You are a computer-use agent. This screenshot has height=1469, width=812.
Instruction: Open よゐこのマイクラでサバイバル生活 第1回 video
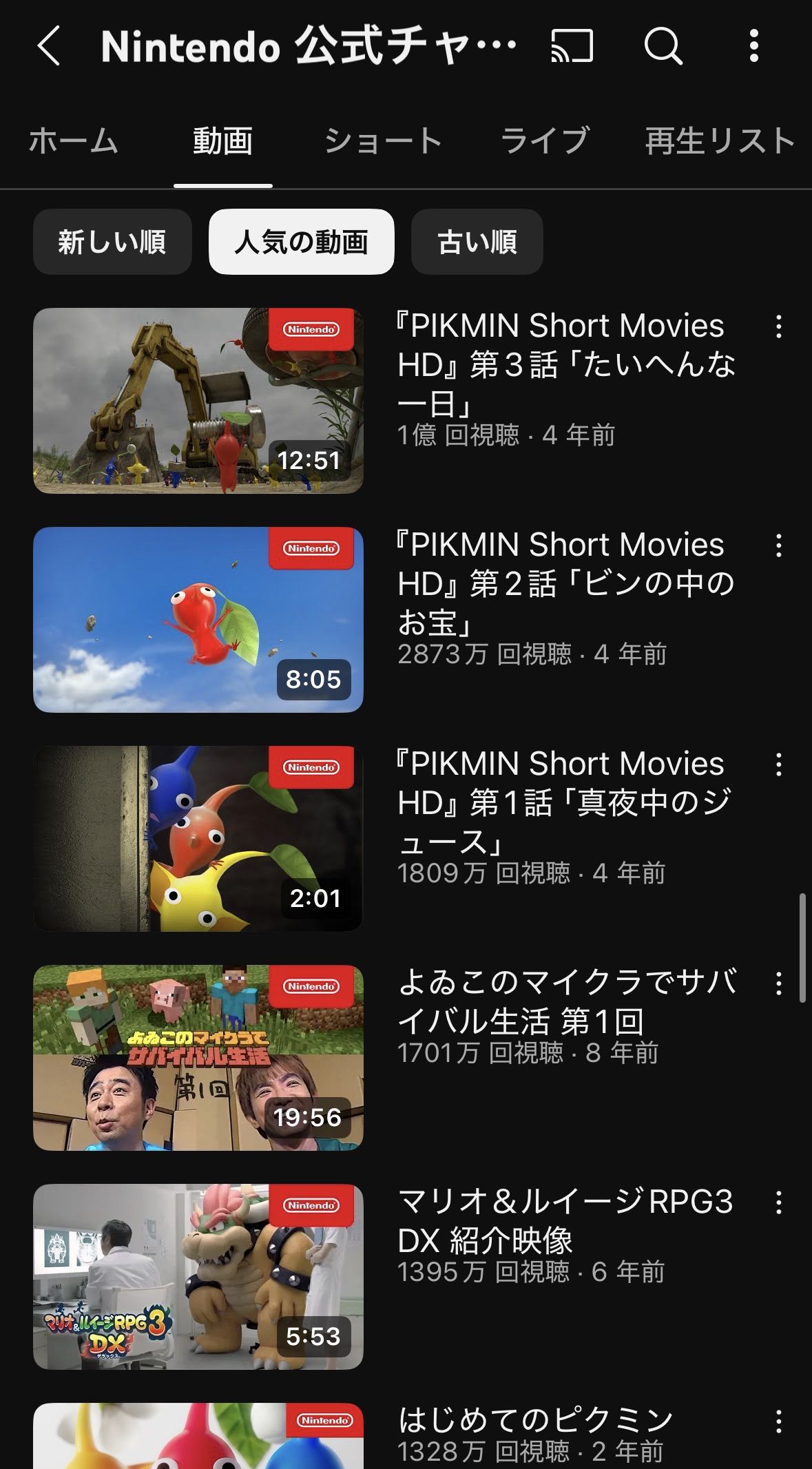[x=198, y=1057]
